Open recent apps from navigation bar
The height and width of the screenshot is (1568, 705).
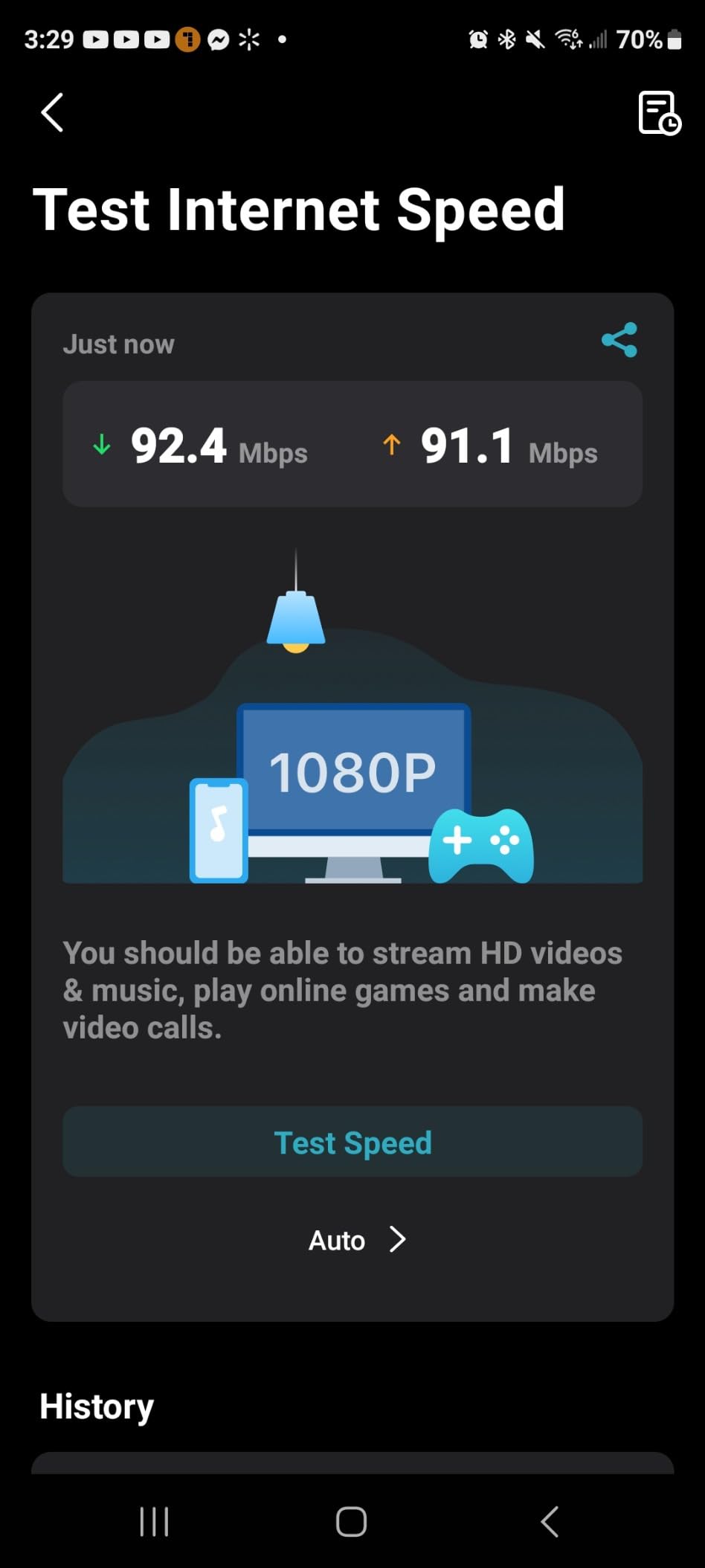(155, 1522)
